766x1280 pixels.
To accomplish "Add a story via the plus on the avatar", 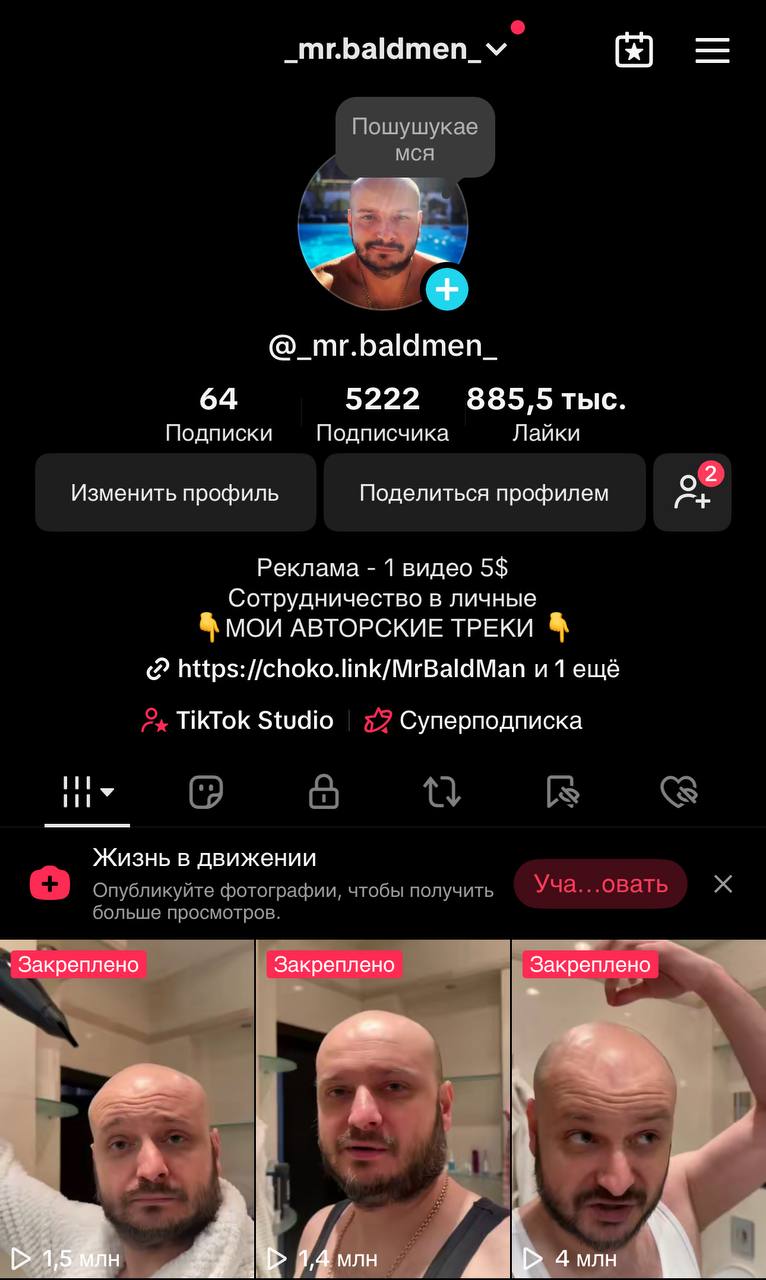I will point(447,288).
